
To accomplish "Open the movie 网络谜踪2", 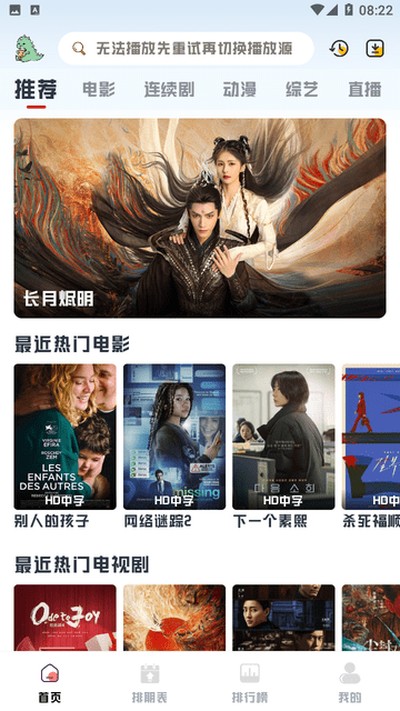I will click(174, 447).
